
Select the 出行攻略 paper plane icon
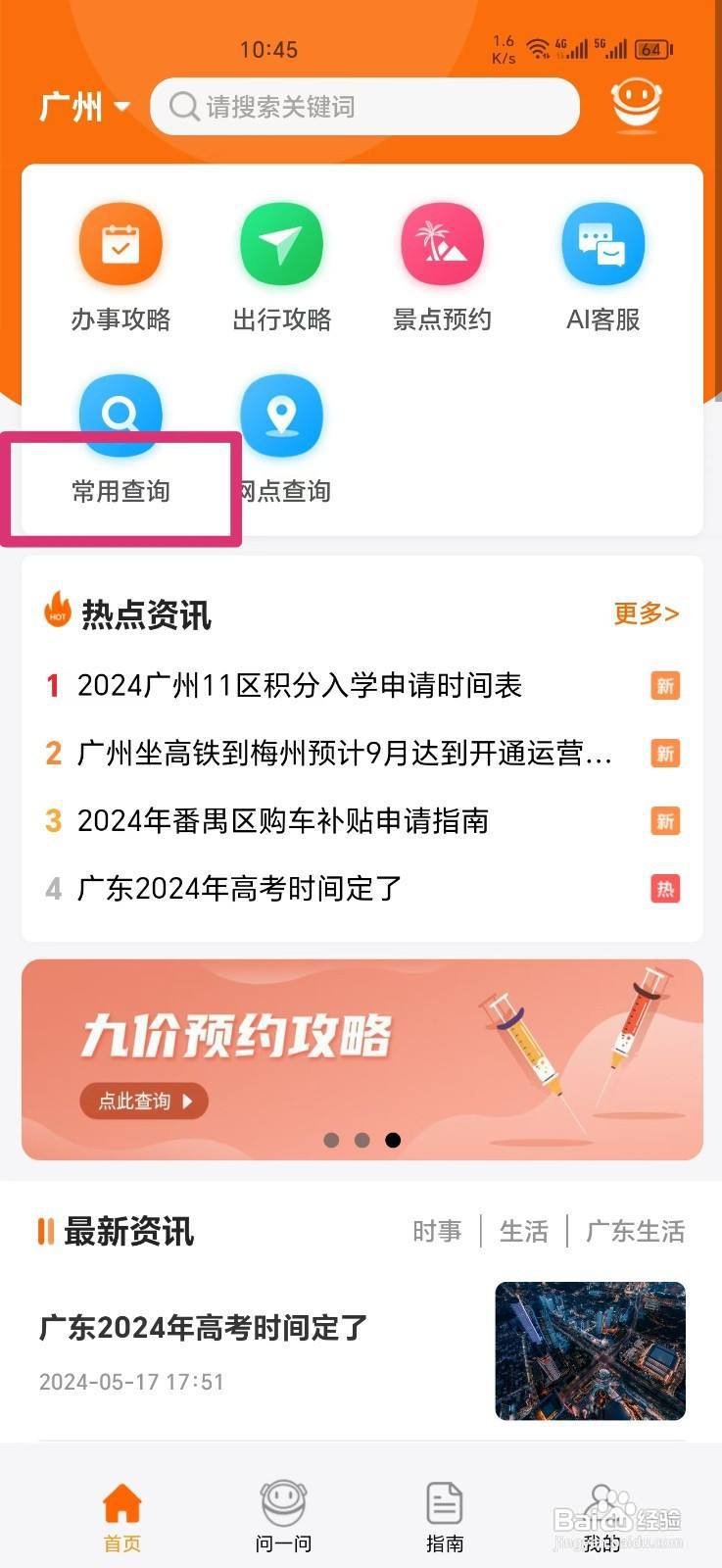(x=282, y=243)
